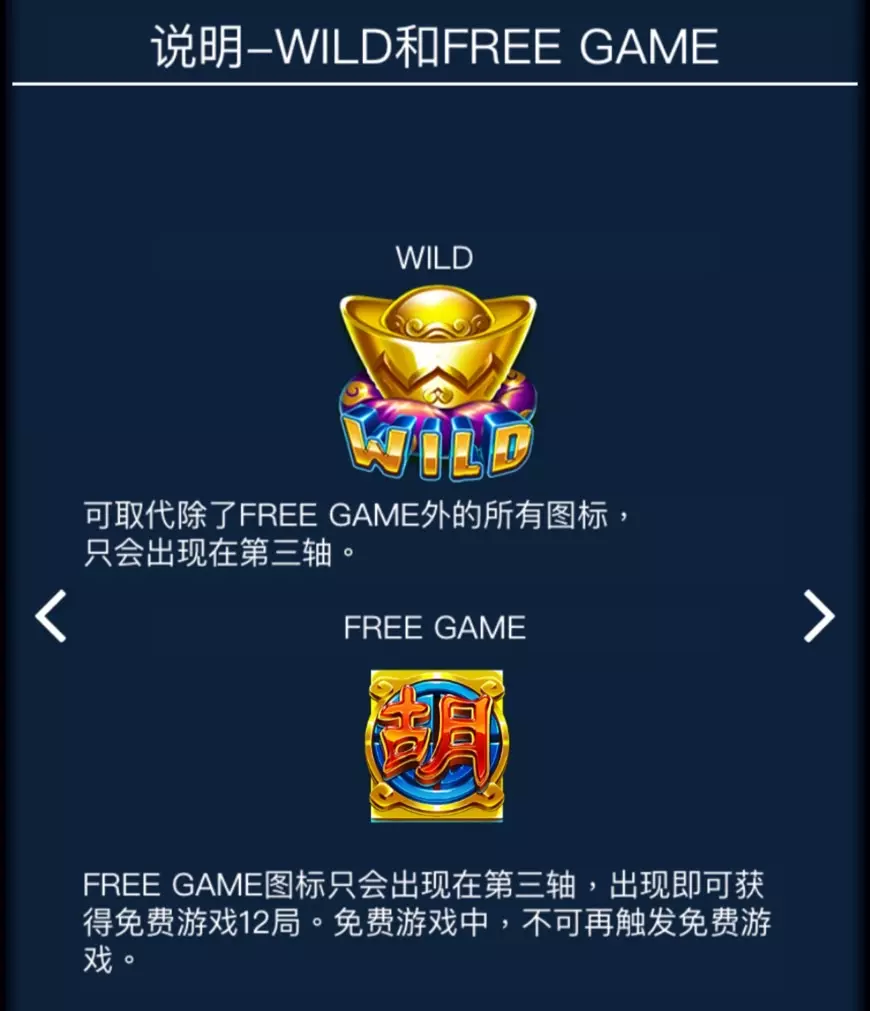Go to the previous help page arrow
870x1011 pixels.
click(x=50, y=616)
